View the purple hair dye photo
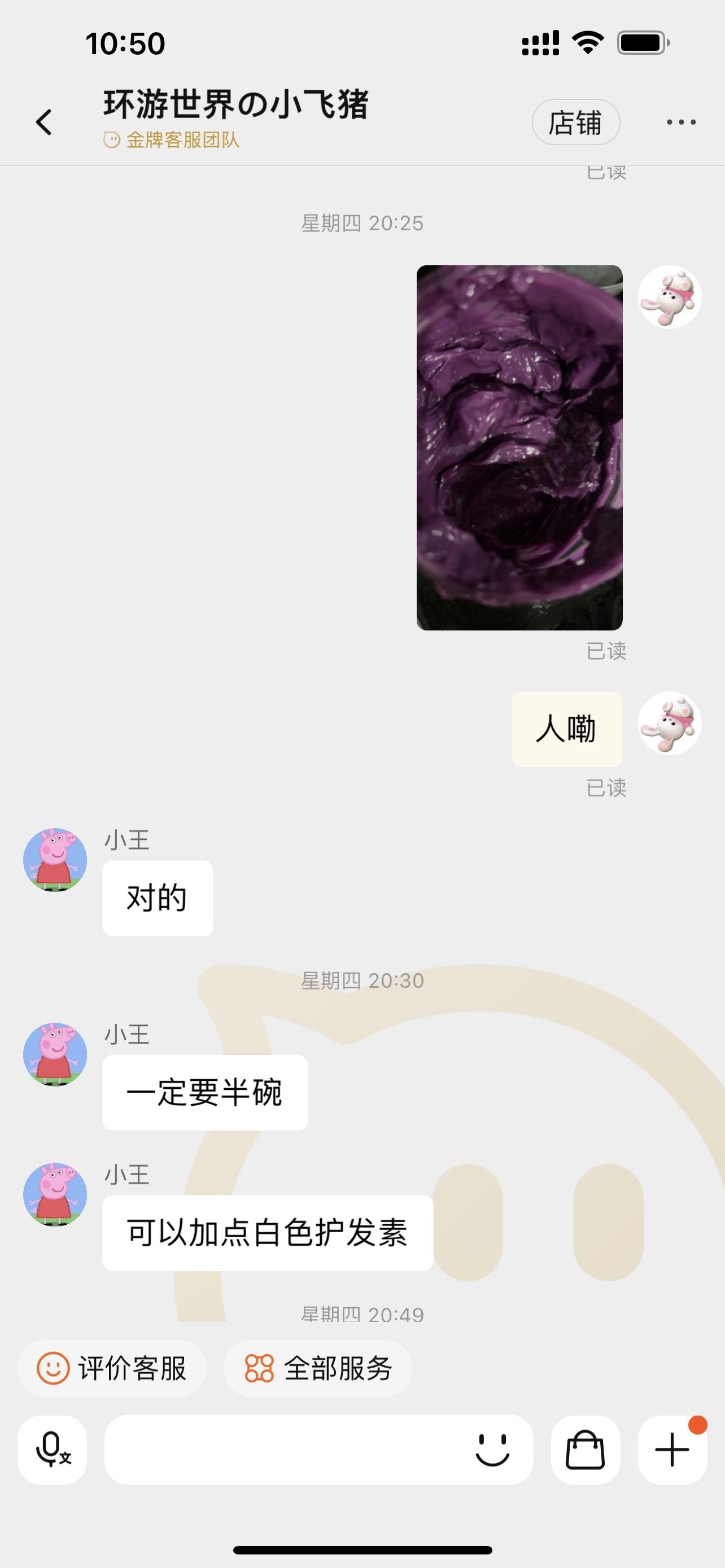Screen dimensions: 725x1568 coord(519,448)
